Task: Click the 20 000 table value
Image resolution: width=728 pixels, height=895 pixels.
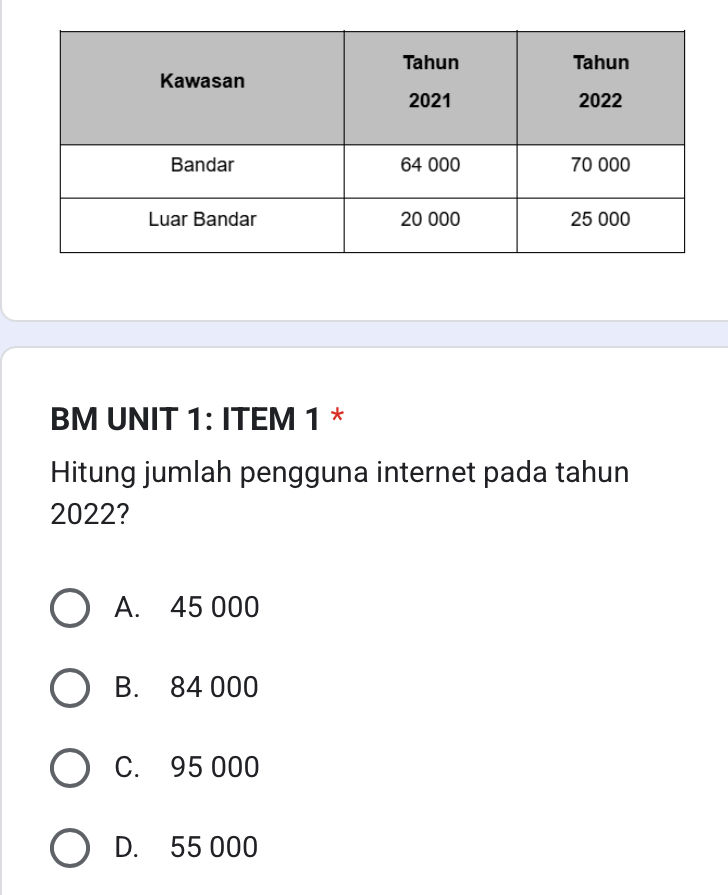Action: coord(431,220)
